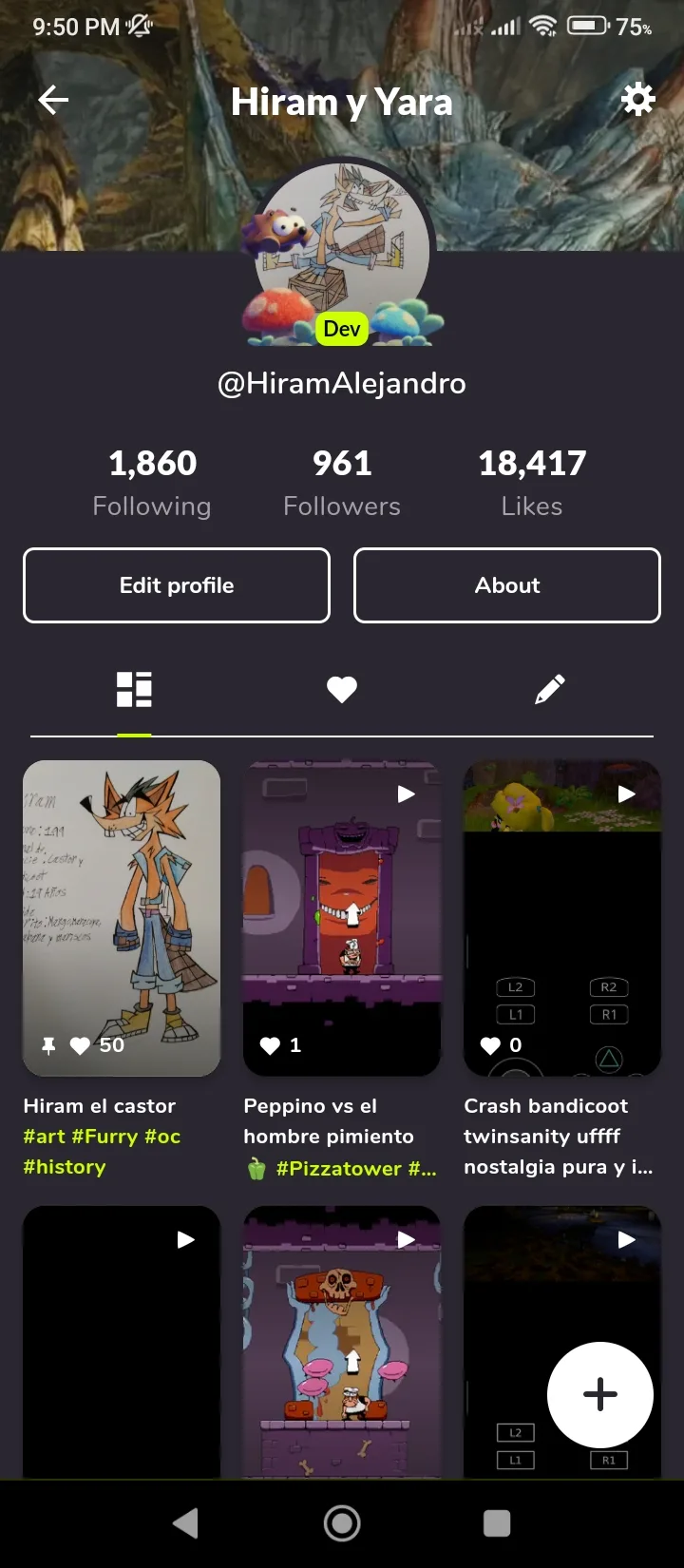Play the Peppino vs el hombre pimiento video

pyautogui.click(x=342, y=917)
